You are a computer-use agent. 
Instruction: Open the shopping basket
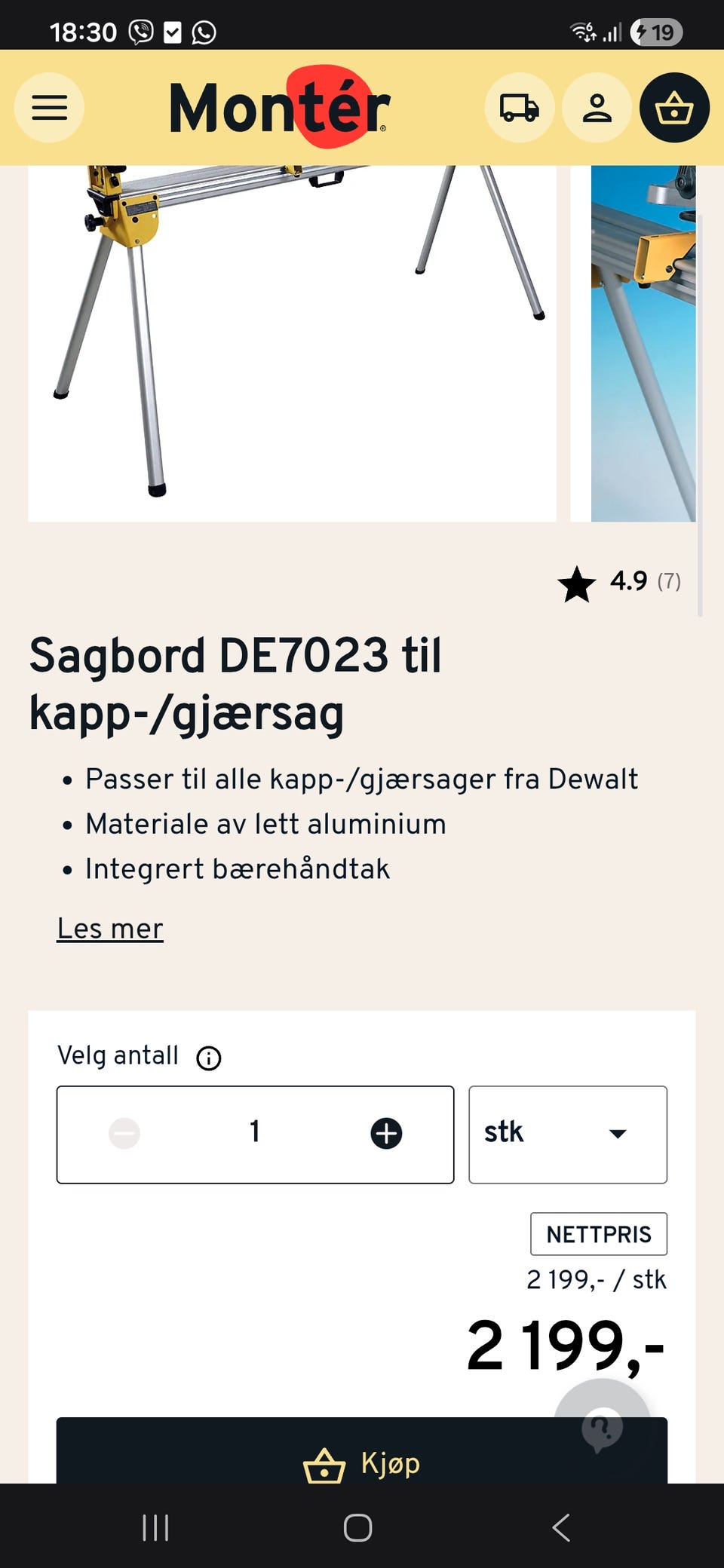coord(674,108)
